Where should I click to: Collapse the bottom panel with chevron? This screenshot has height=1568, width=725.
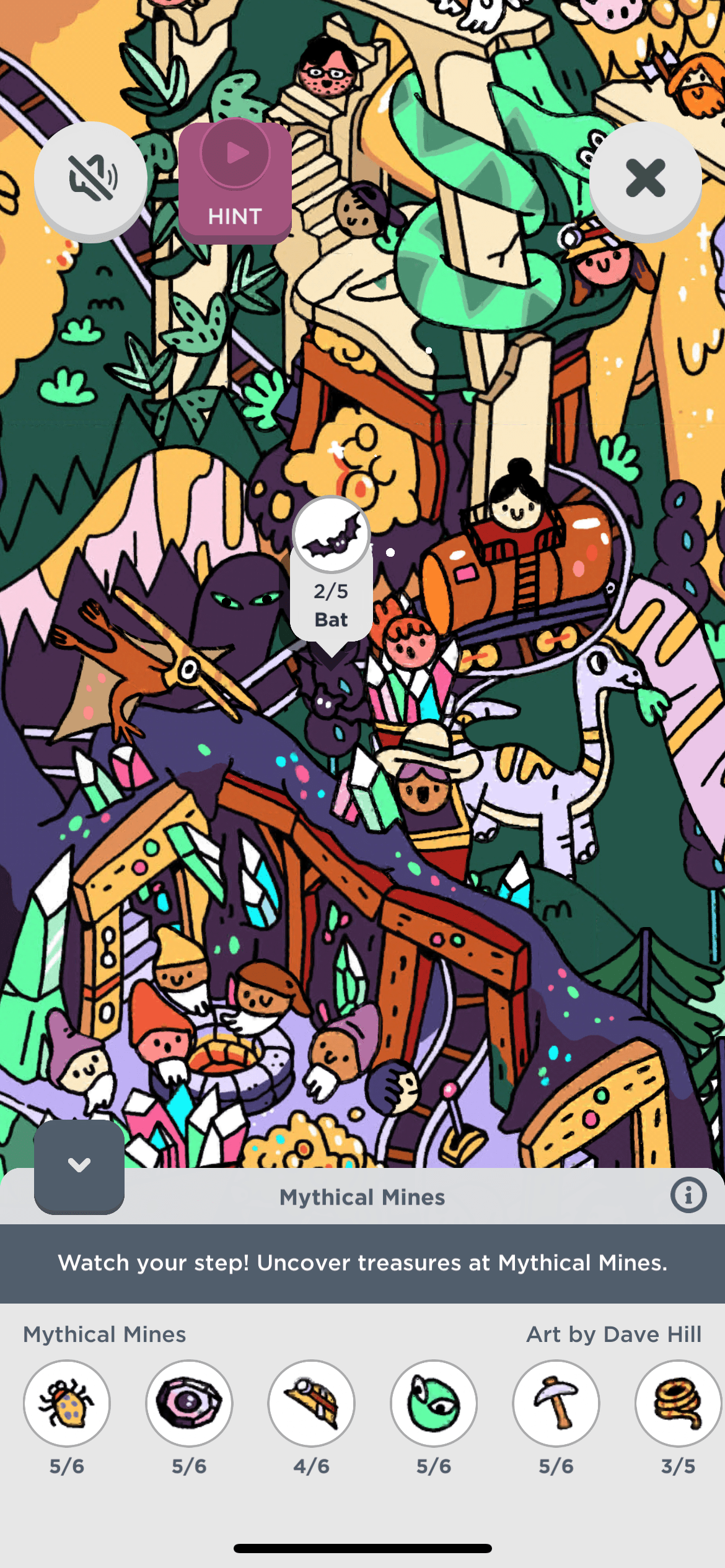79,1165
